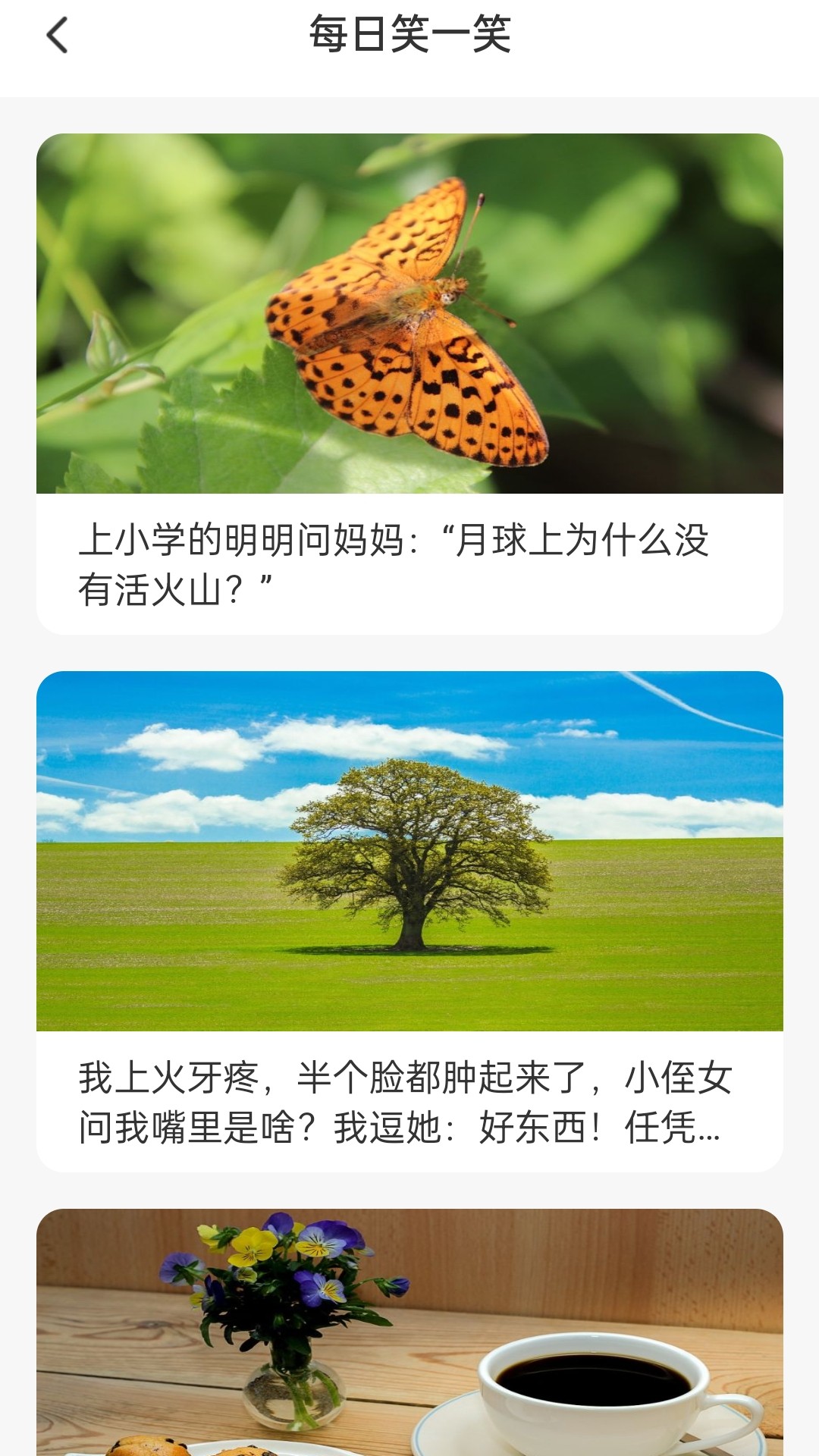Navigate back using the top-left control

coord(57,36)
